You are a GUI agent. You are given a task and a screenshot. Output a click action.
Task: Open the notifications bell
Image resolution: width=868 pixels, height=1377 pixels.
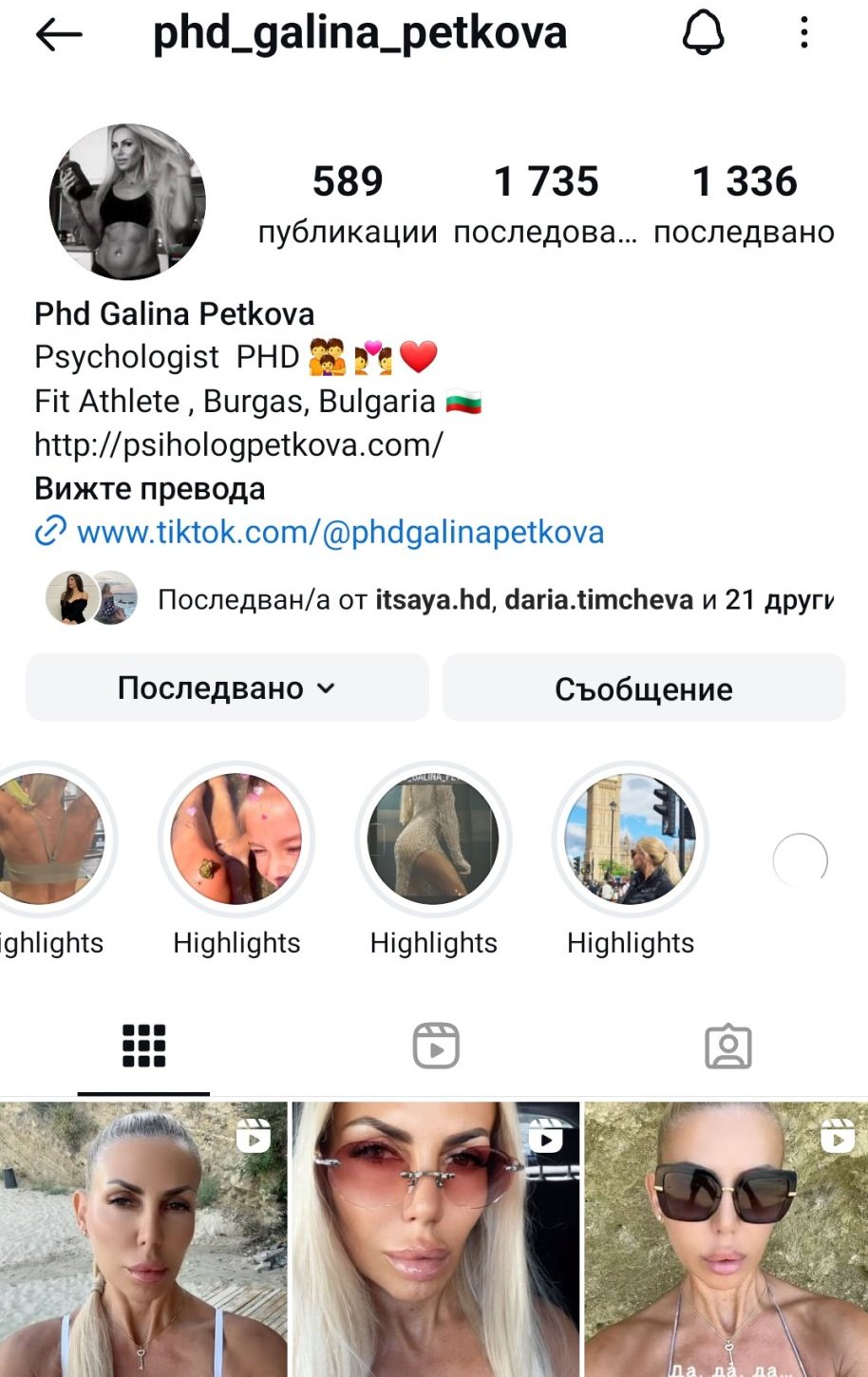[703, 34]
